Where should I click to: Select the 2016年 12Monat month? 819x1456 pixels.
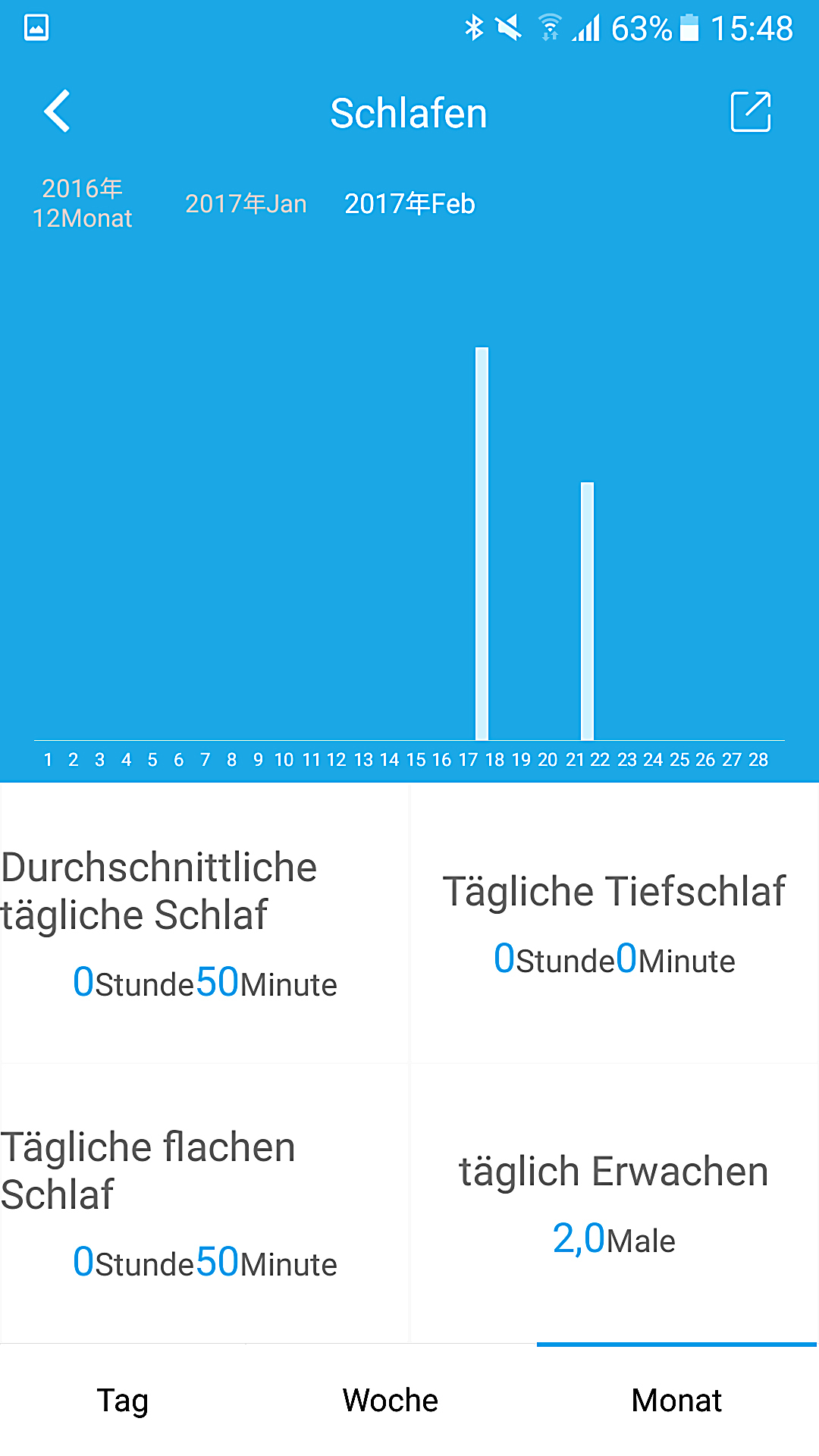[x=82, y=203]
